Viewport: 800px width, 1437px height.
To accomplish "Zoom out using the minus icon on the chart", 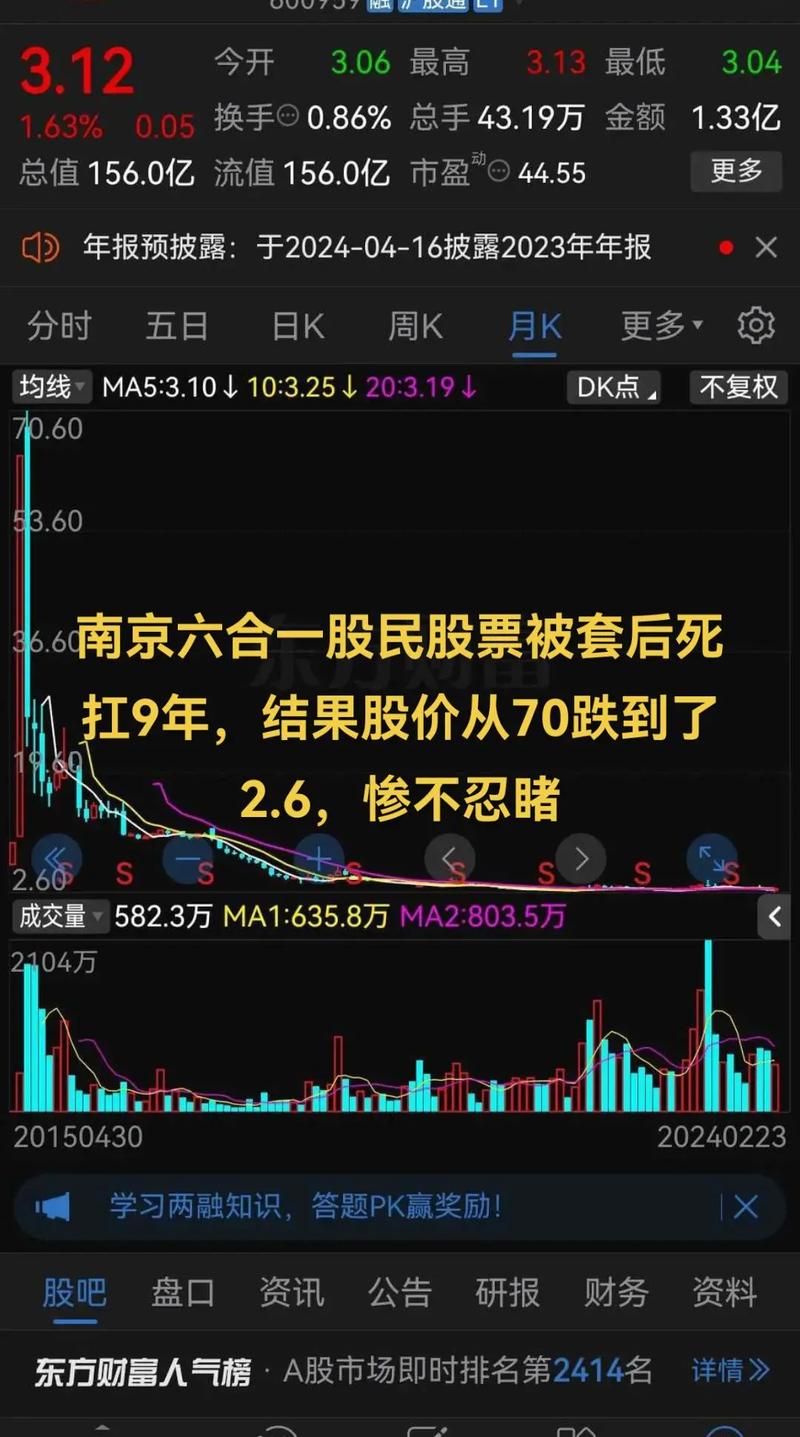I will [187, 859].
